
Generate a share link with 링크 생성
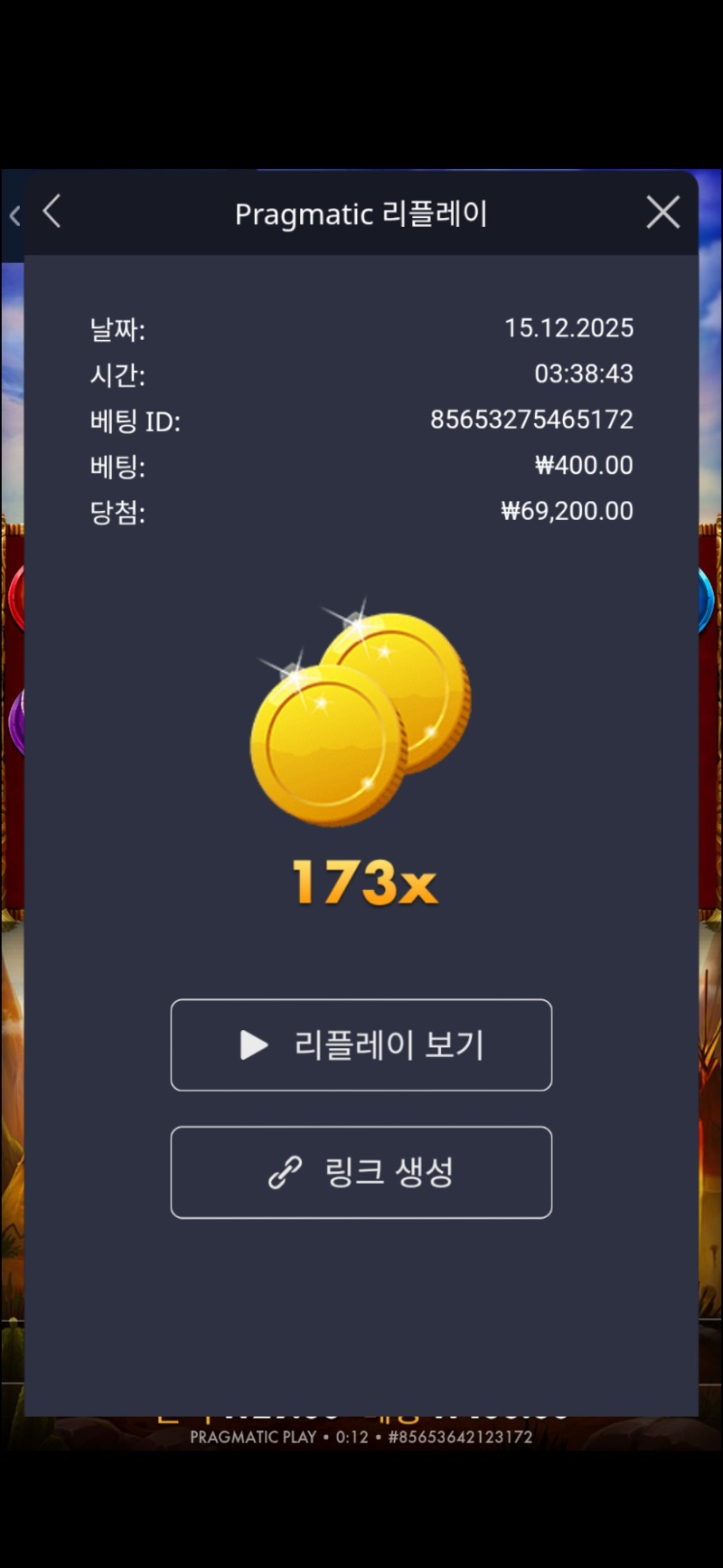point(361,1172)
